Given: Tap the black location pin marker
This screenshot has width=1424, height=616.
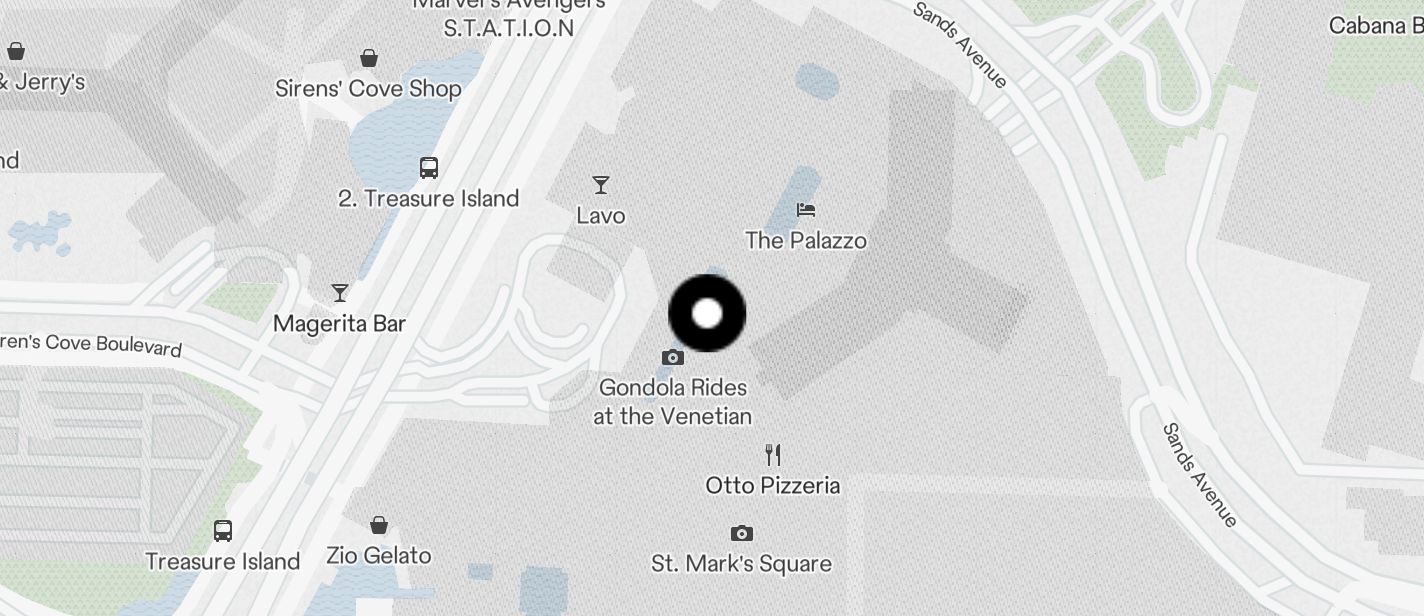Looking at the screenshot, I should coord(707,314).
